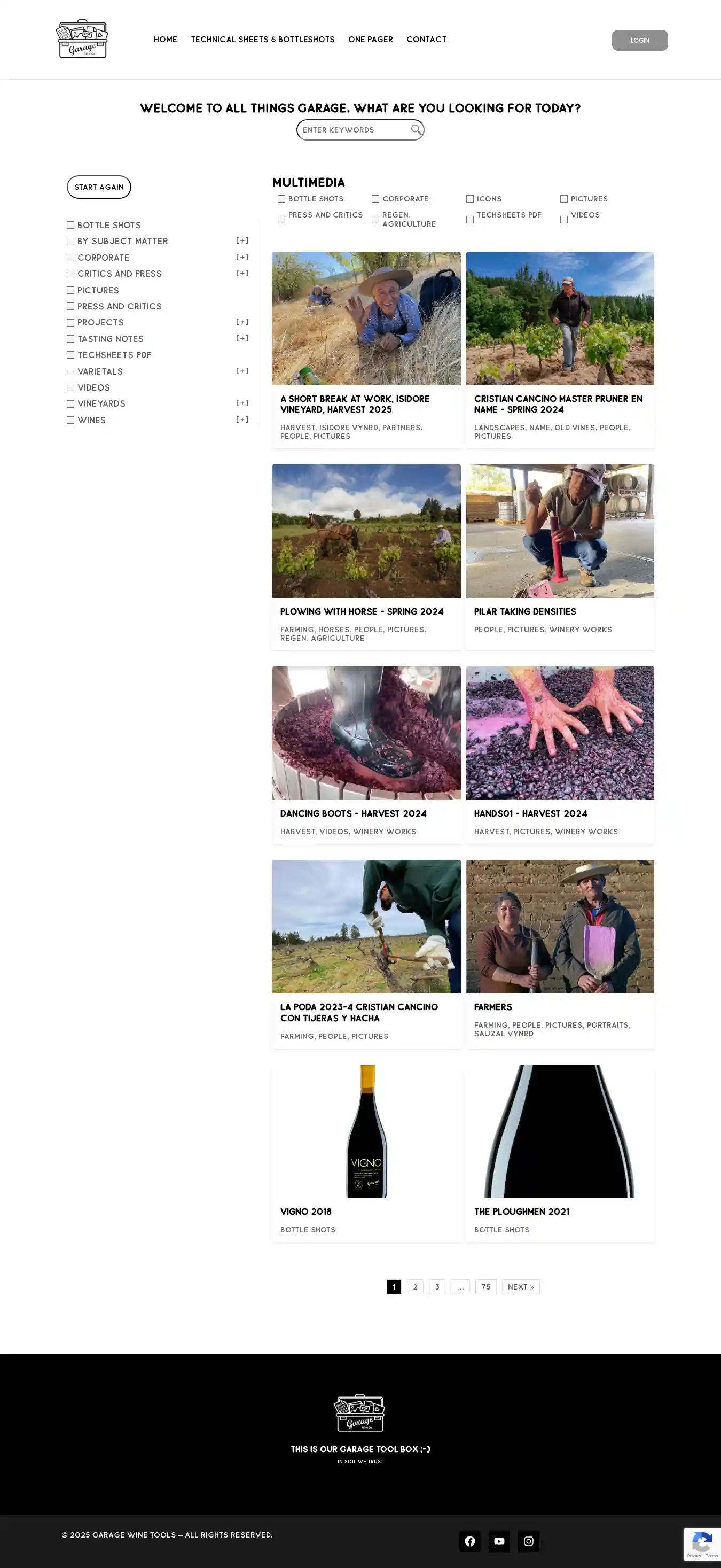
Task: Go to Technical Sheets & Bottleshots page
Action: coord(262,40)
